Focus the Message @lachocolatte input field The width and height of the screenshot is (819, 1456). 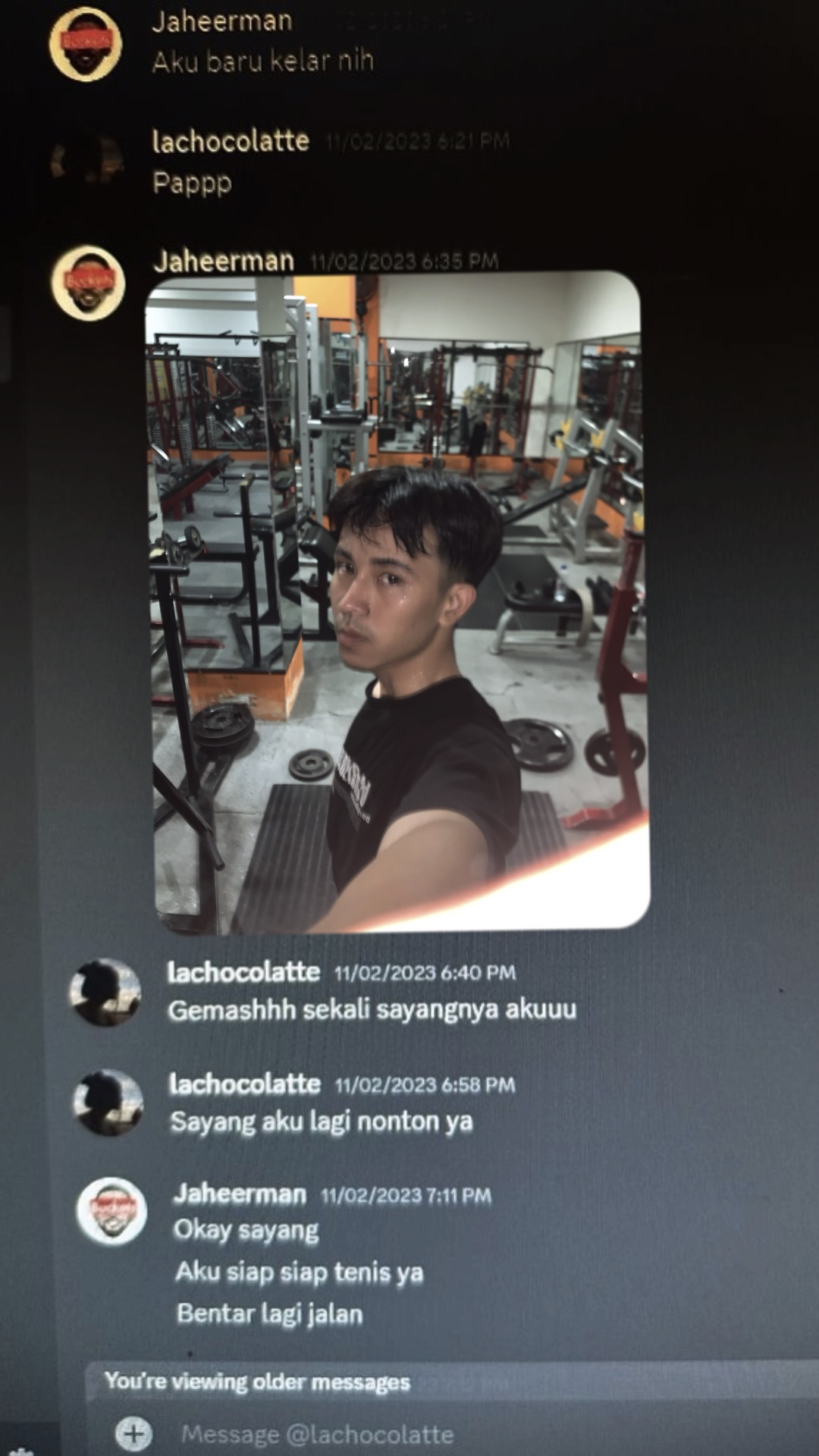pos(455,1433)
